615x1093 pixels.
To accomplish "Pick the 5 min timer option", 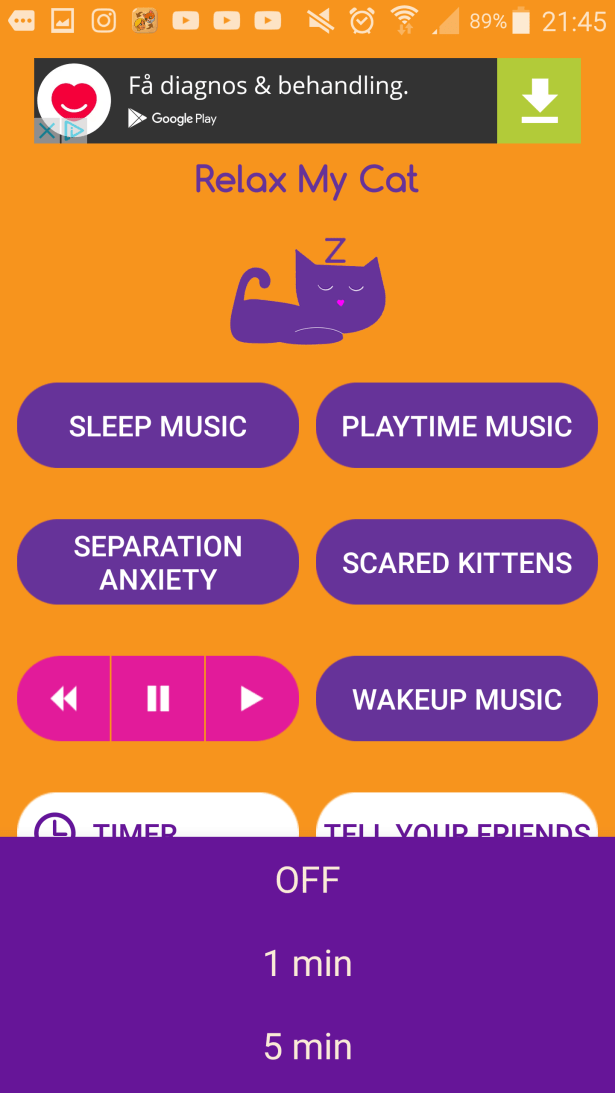I will coord(307,1046).
